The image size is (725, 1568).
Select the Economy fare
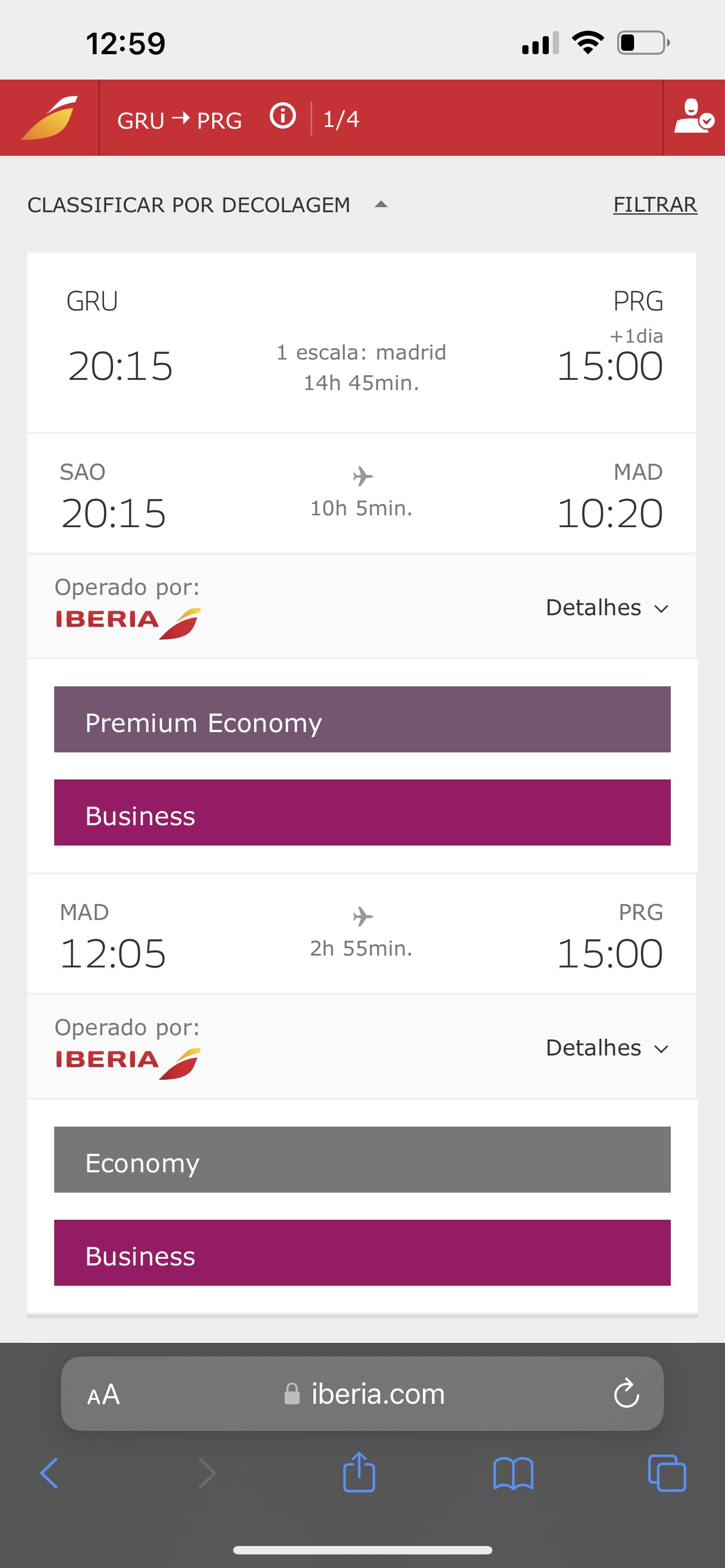point(362,1159)
